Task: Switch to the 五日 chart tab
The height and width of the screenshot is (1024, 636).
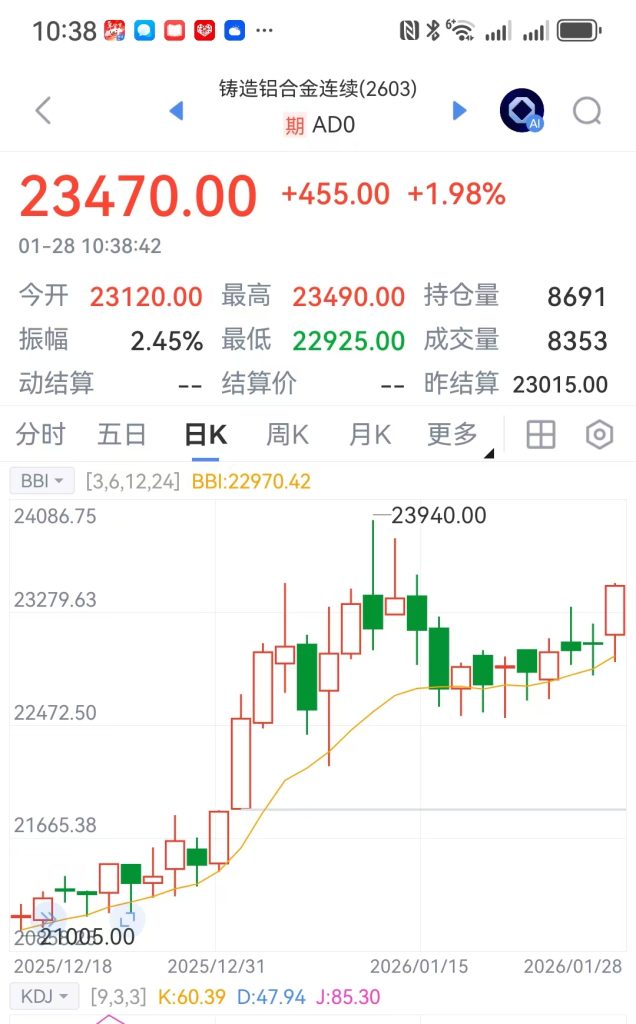Action: point(122,434)
